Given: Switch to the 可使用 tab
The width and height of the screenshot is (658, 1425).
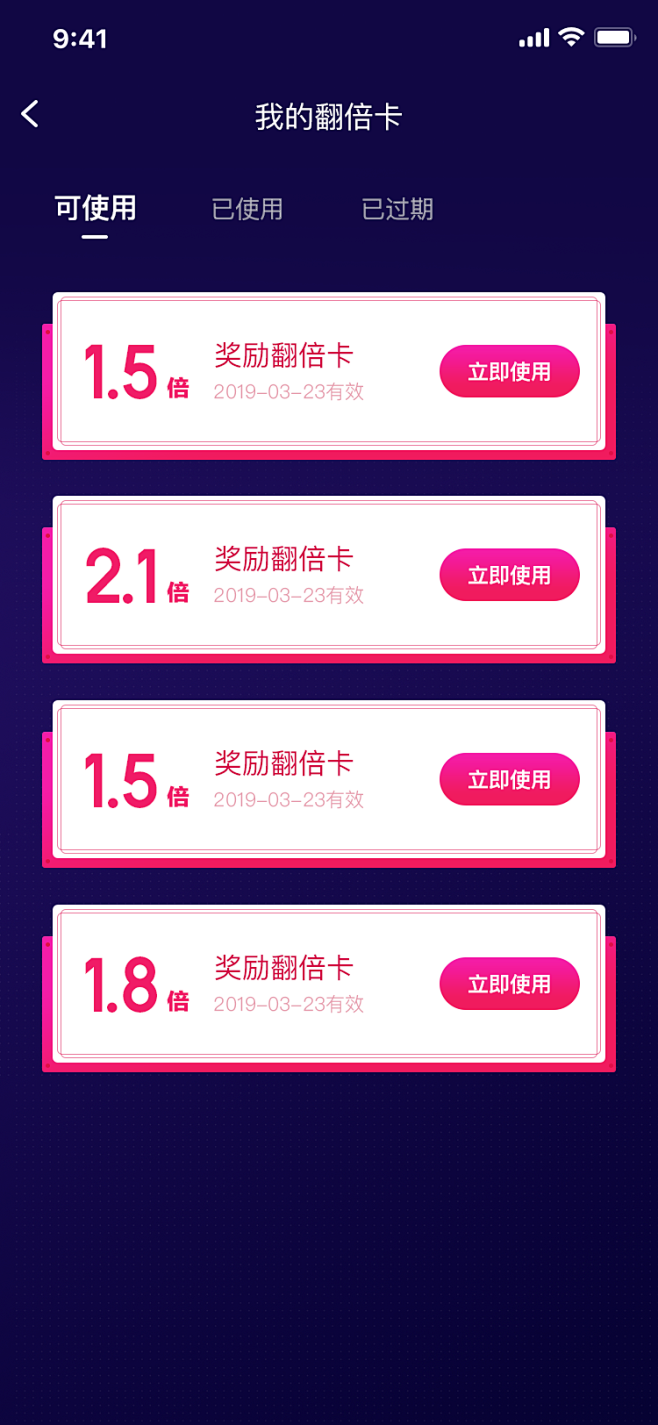Looking at the screenshot, I should 95,208.
